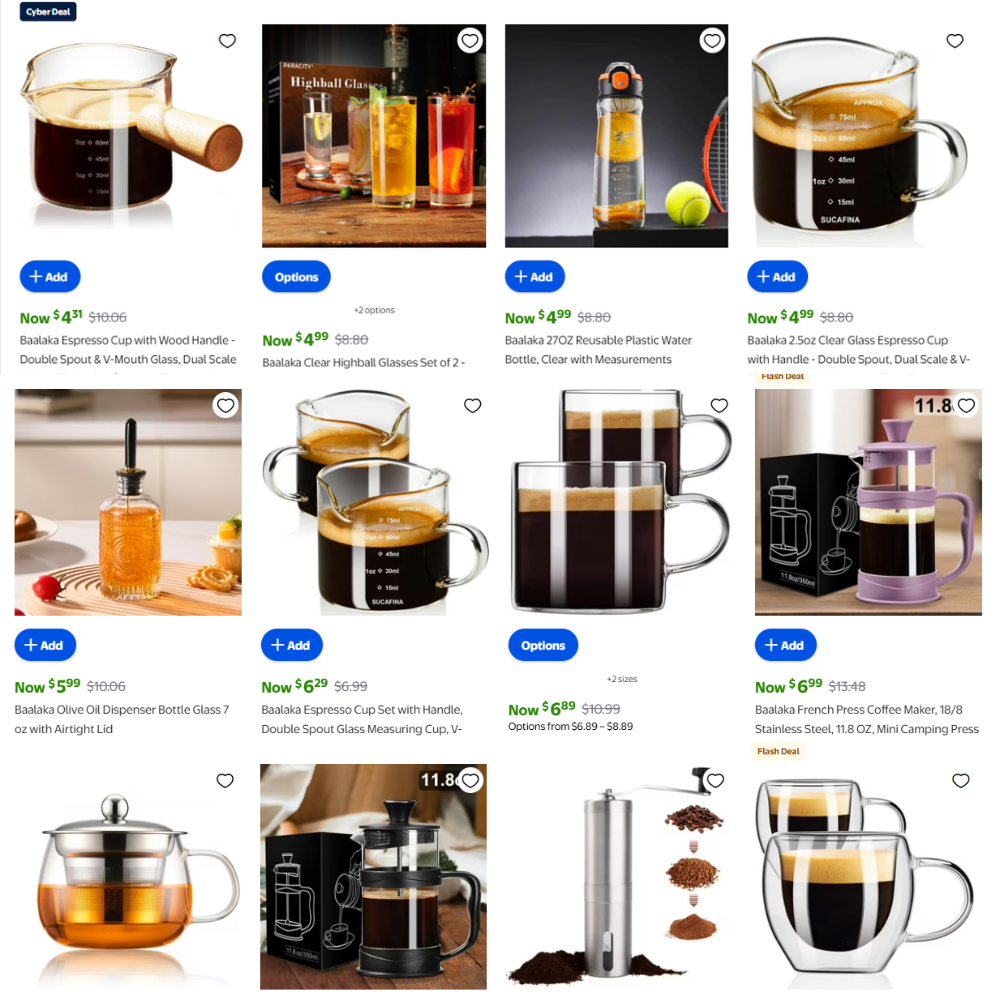Favorite the 2.5oz Clear Glass Espresso Cup
The width and height of the screenshot is (1000, 1000).
[955, 41]
